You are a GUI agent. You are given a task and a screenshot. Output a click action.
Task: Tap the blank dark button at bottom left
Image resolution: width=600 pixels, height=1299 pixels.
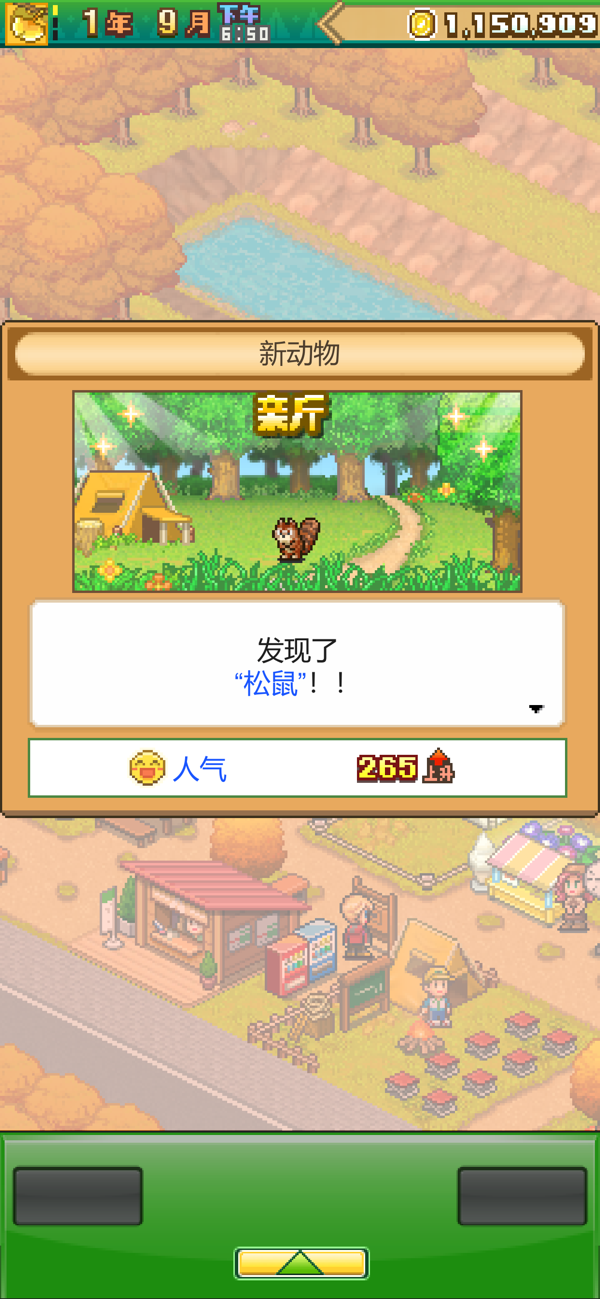[78, 1195]
